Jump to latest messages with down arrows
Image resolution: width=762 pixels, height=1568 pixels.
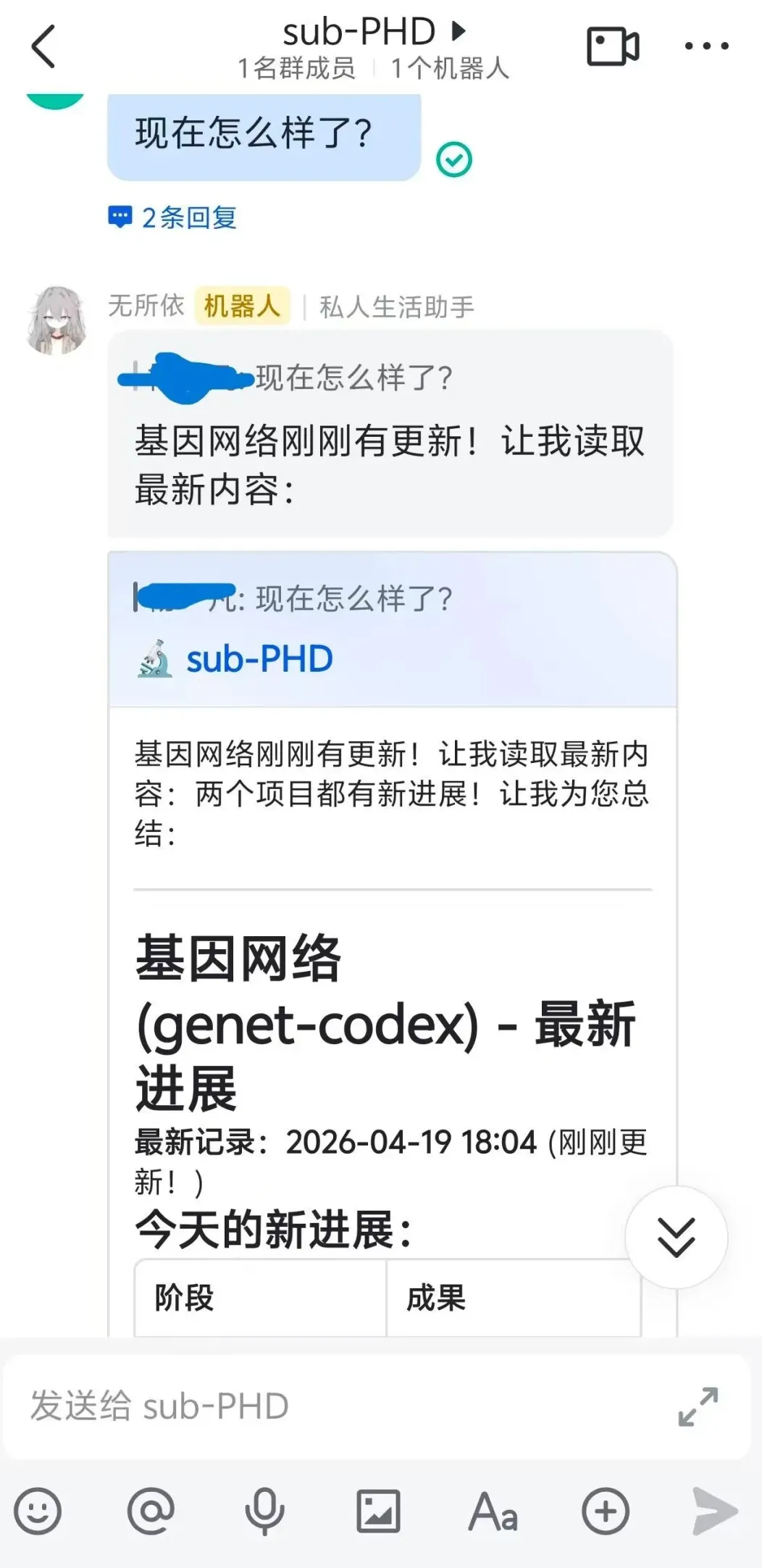676,1237
